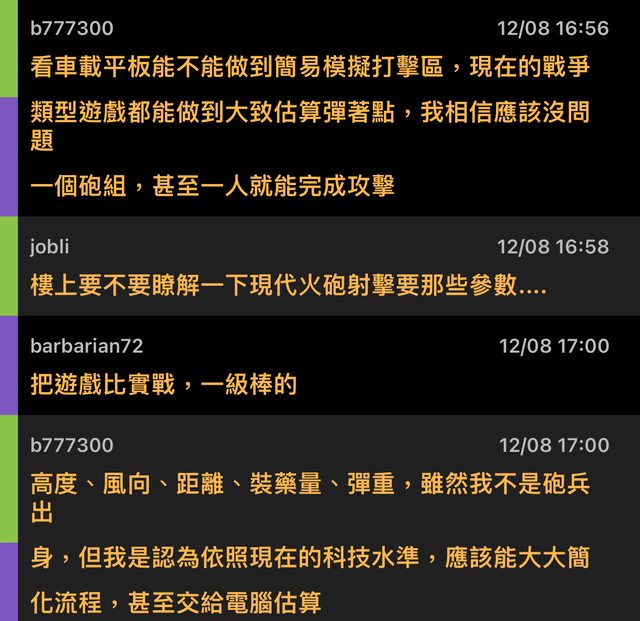Open b777300's comment posted at 16:56

click(x=310, y=112)
